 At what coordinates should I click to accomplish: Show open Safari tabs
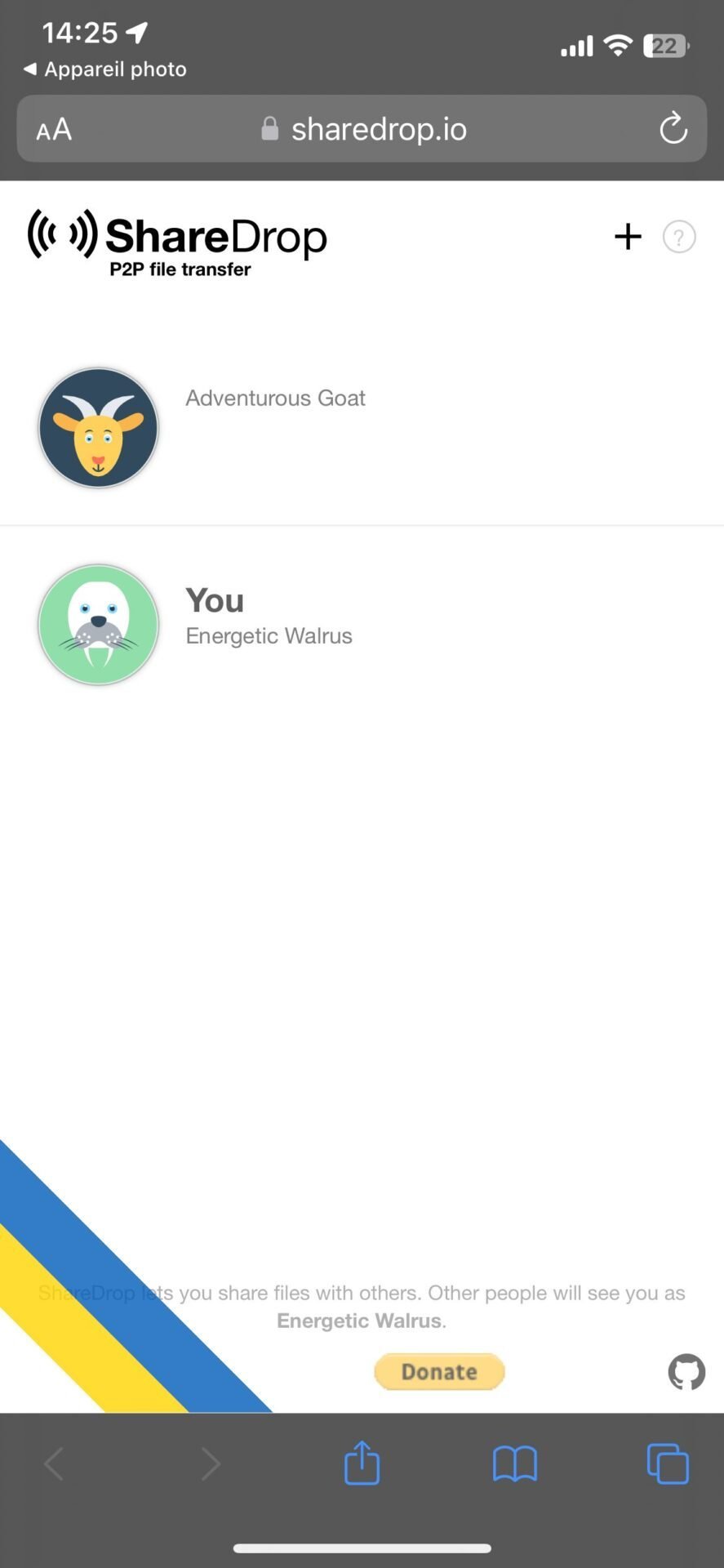(668, 1463)
